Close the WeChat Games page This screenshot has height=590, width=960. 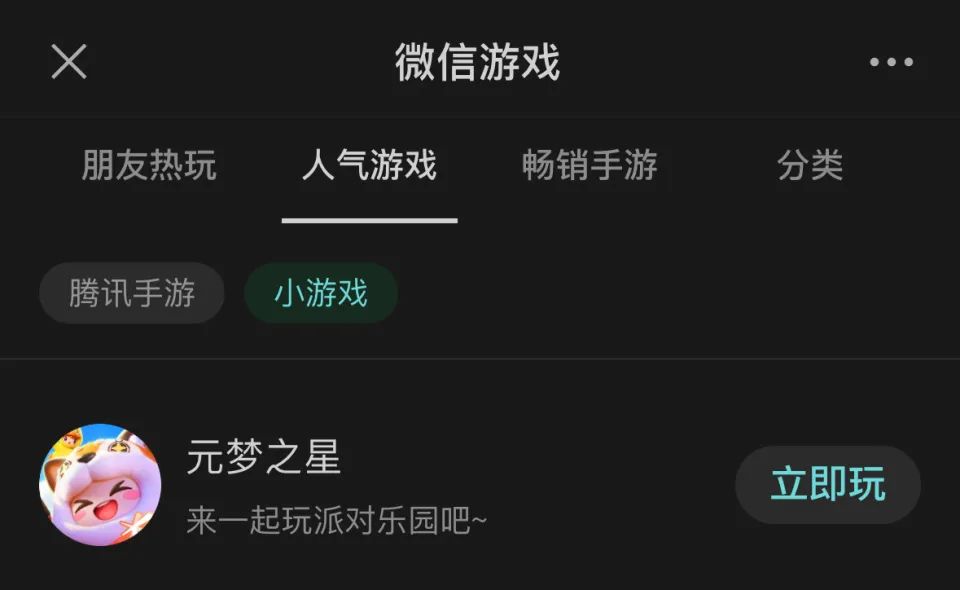tap(69, 62)
